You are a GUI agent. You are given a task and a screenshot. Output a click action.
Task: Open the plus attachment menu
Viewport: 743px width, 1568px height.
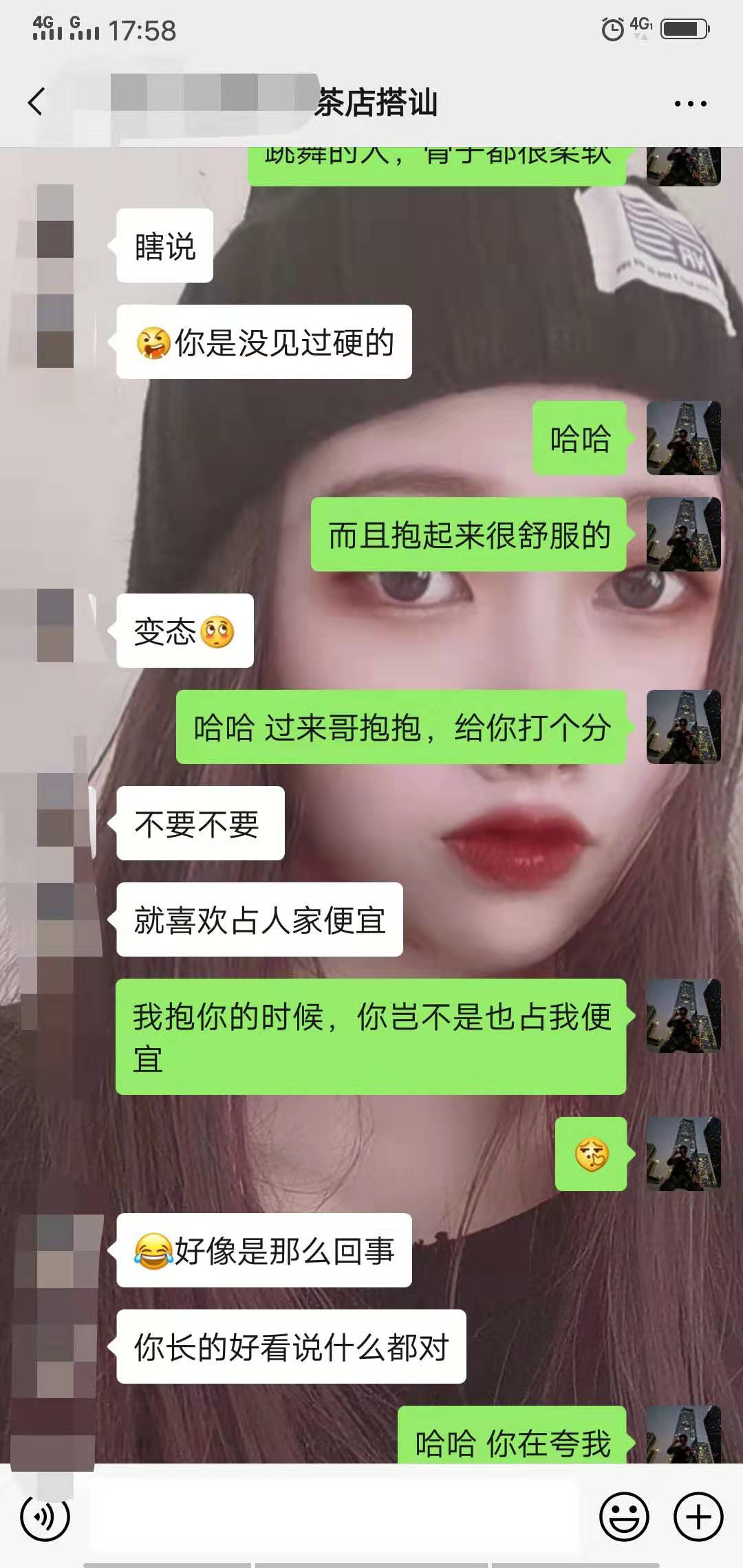(x=698, y=1516)
